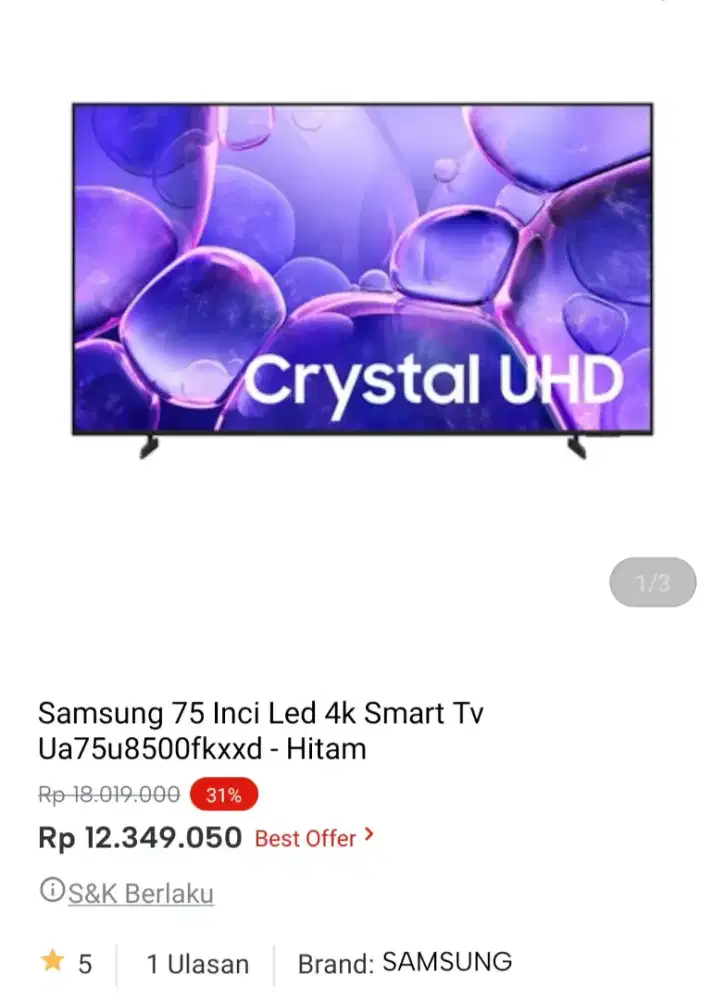Select the Brand: SAMSUNG text
725x1000 pixels.
click(405, 961)
